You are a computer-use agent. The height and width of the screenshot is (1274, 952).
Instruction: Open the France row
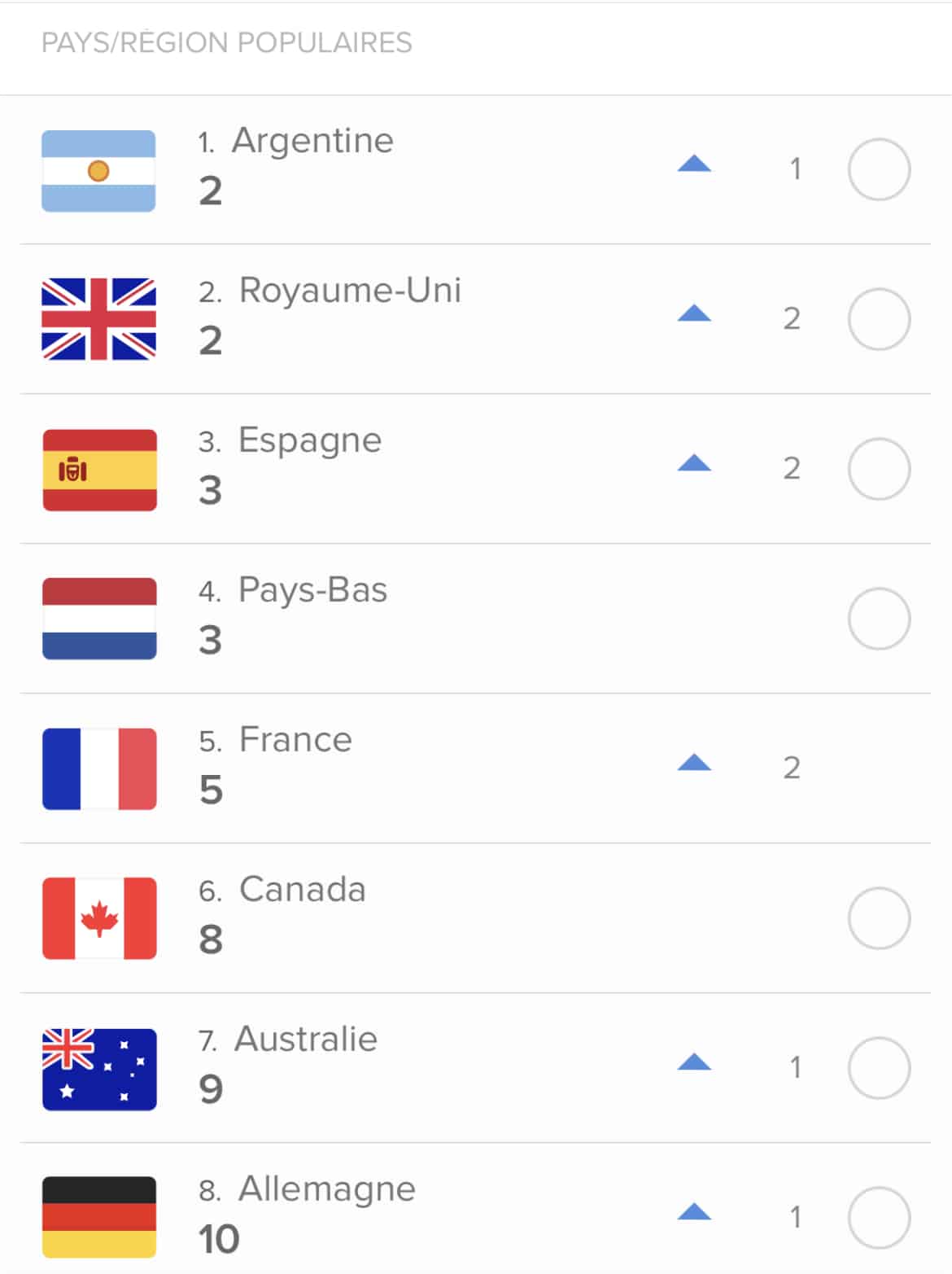[x=295, y=741]
